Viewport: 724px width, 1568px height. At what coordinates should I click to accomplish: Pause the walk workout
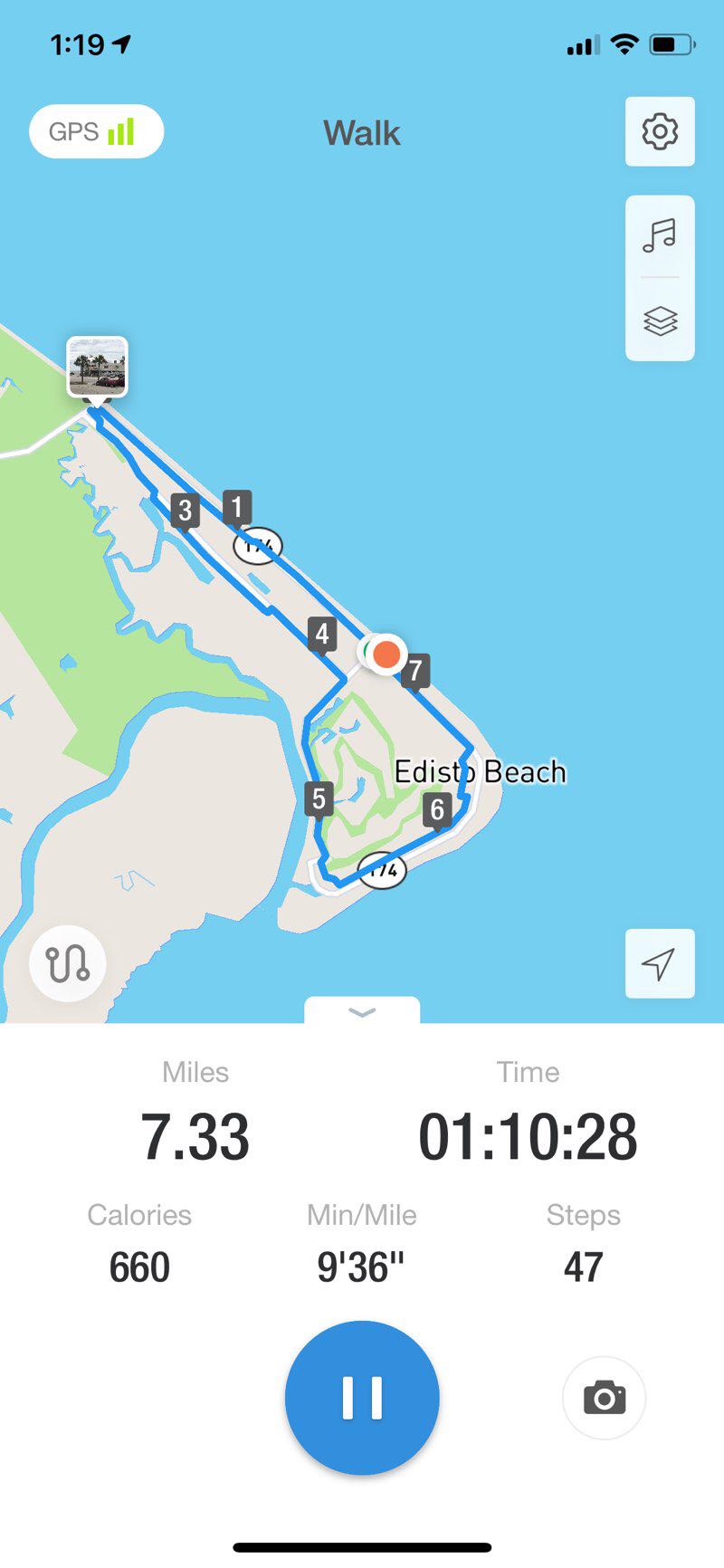click(x=362, y=1397)
